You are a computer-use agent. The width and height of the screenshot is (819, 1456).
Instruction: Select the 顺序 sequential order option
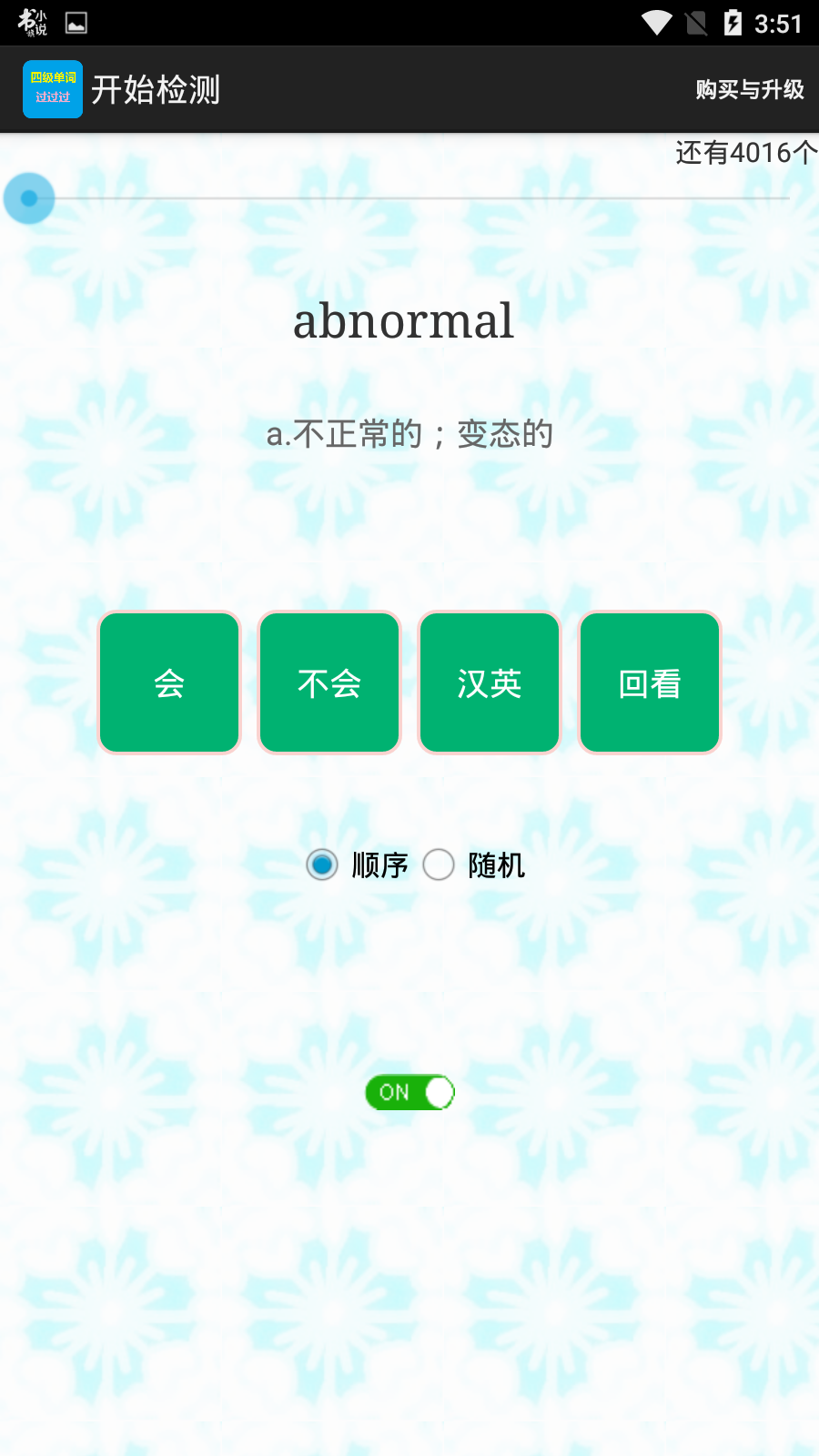coord(322,864)
